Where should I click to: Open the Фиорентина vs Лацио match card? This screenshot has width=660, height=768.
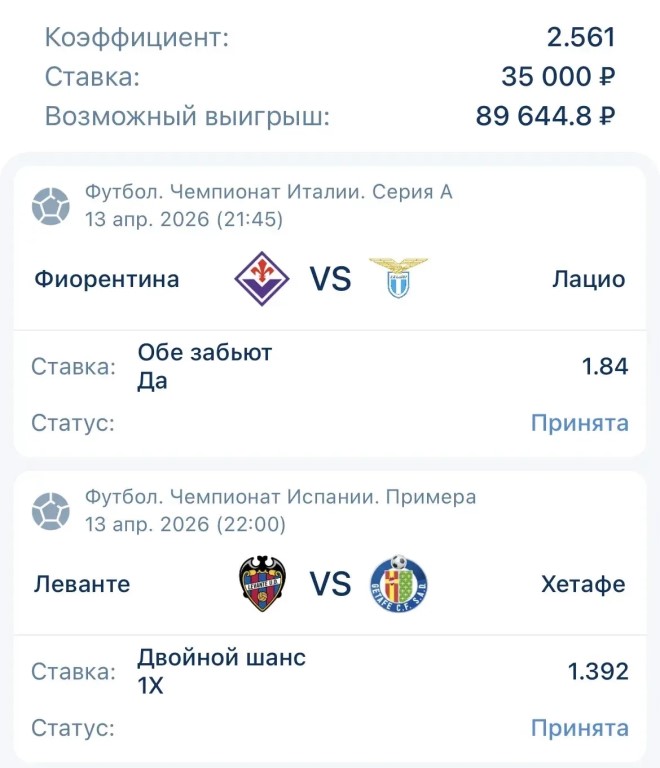329,278
